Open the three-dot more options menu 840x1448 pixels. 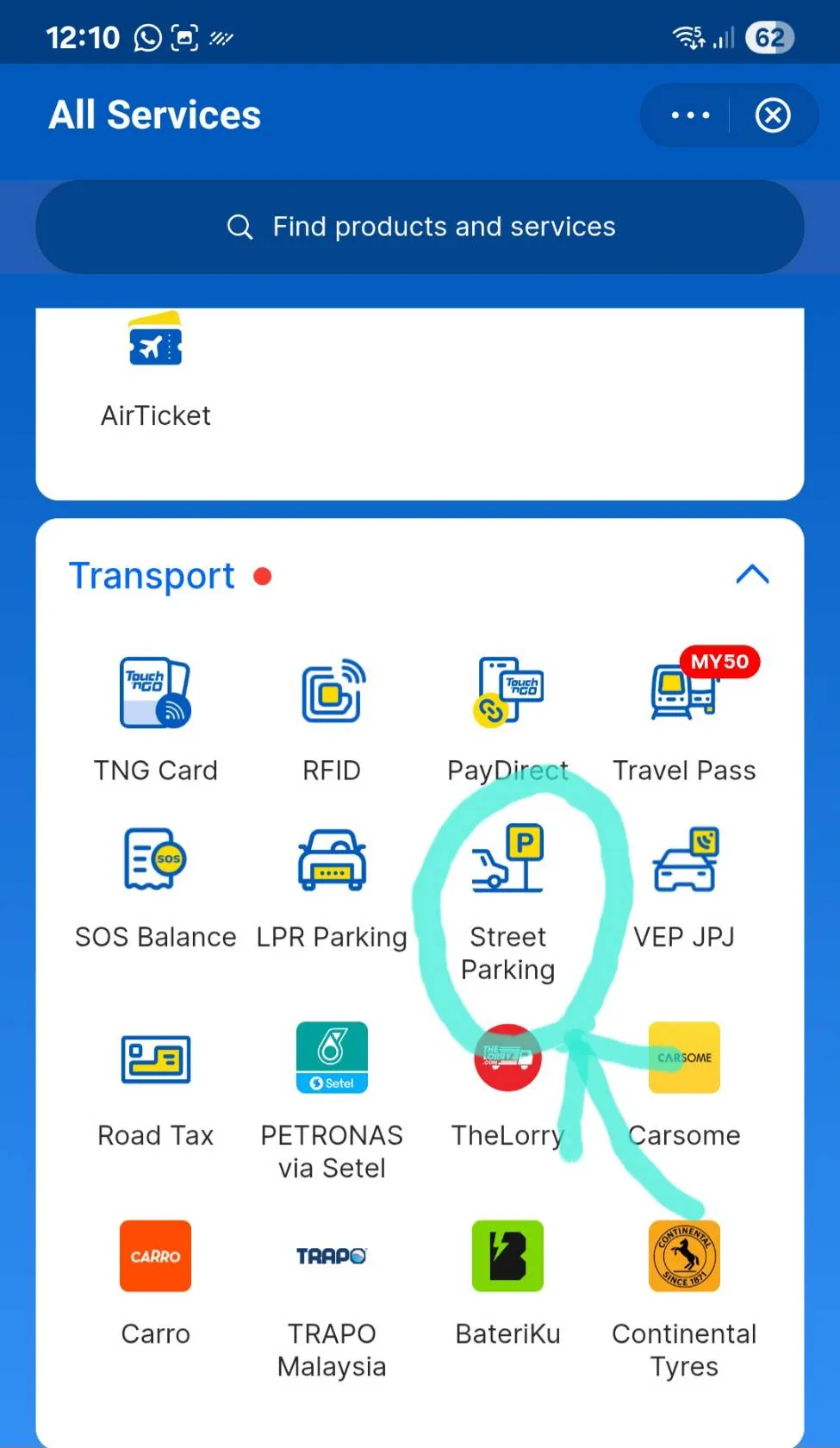point(690,115)
